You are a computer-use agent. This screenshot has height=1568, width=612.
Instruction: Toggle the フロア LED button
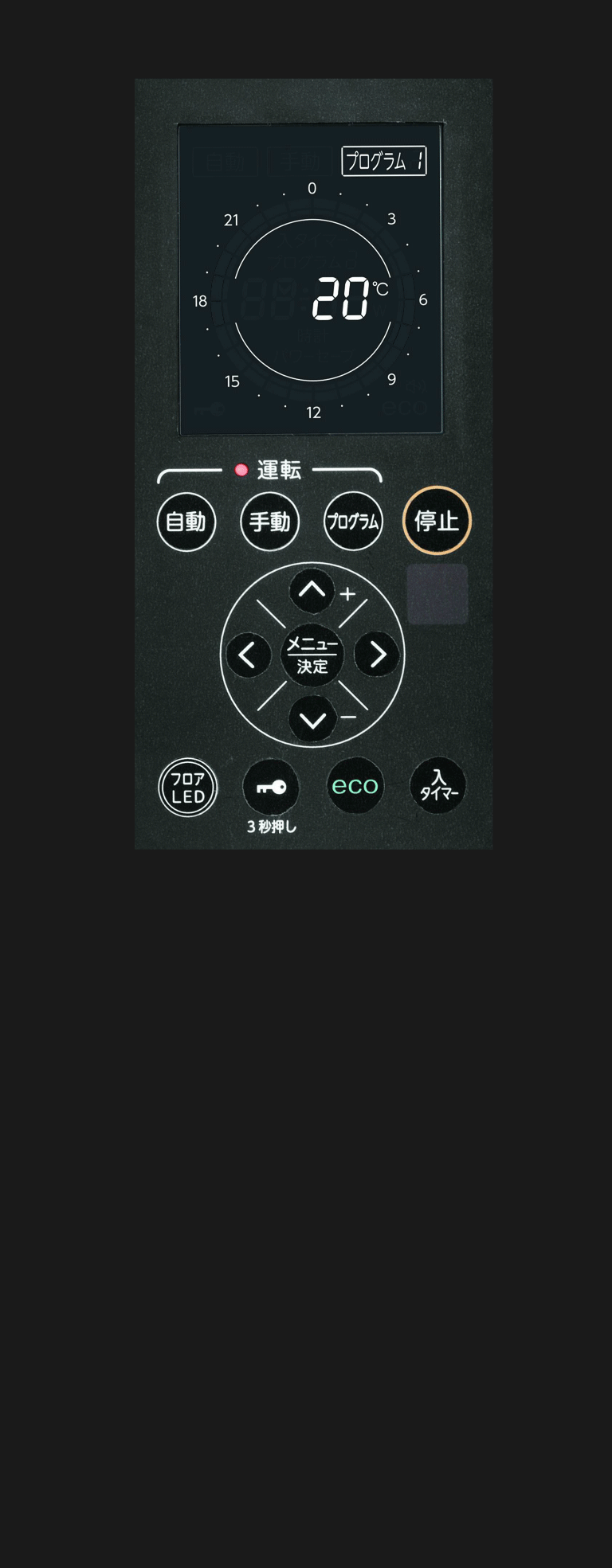tap(188, 787)
